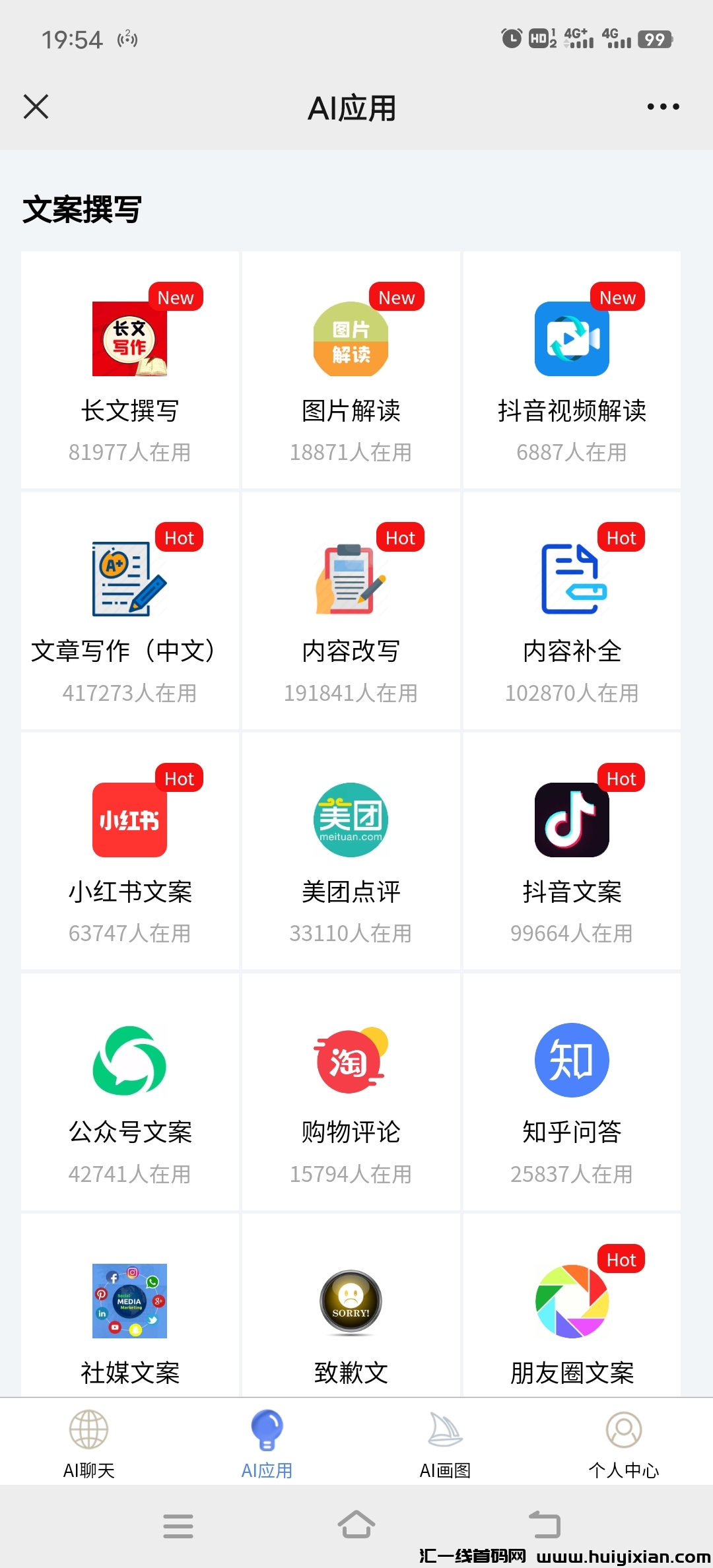Go to the AI画图 tab
The width and height of the screenshot is (713, 1568).
pyautogui.click(x=445, y=1443)
